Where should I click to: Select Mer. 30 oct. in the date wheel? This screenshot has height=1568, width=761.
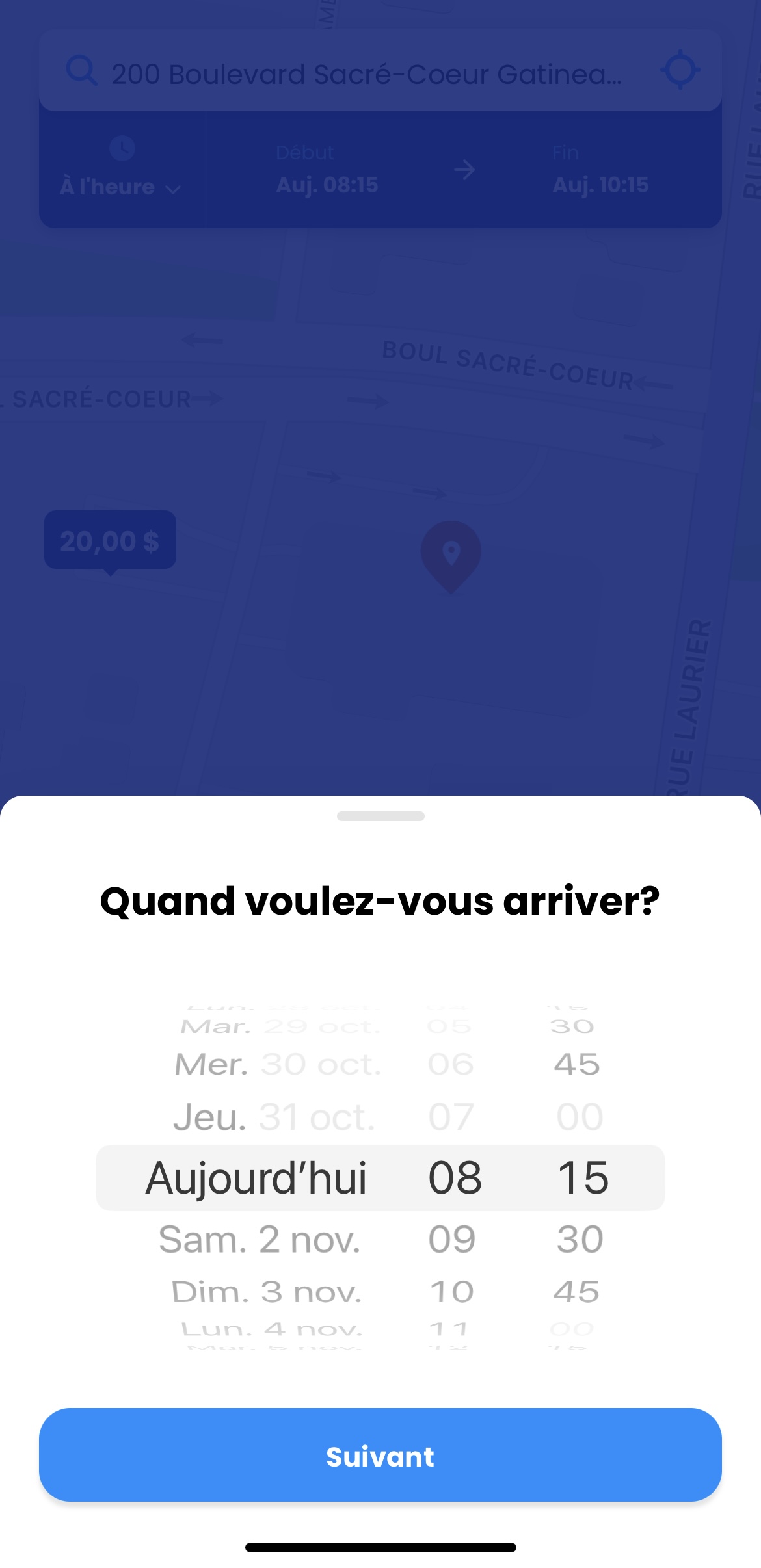pos(278,1065)
